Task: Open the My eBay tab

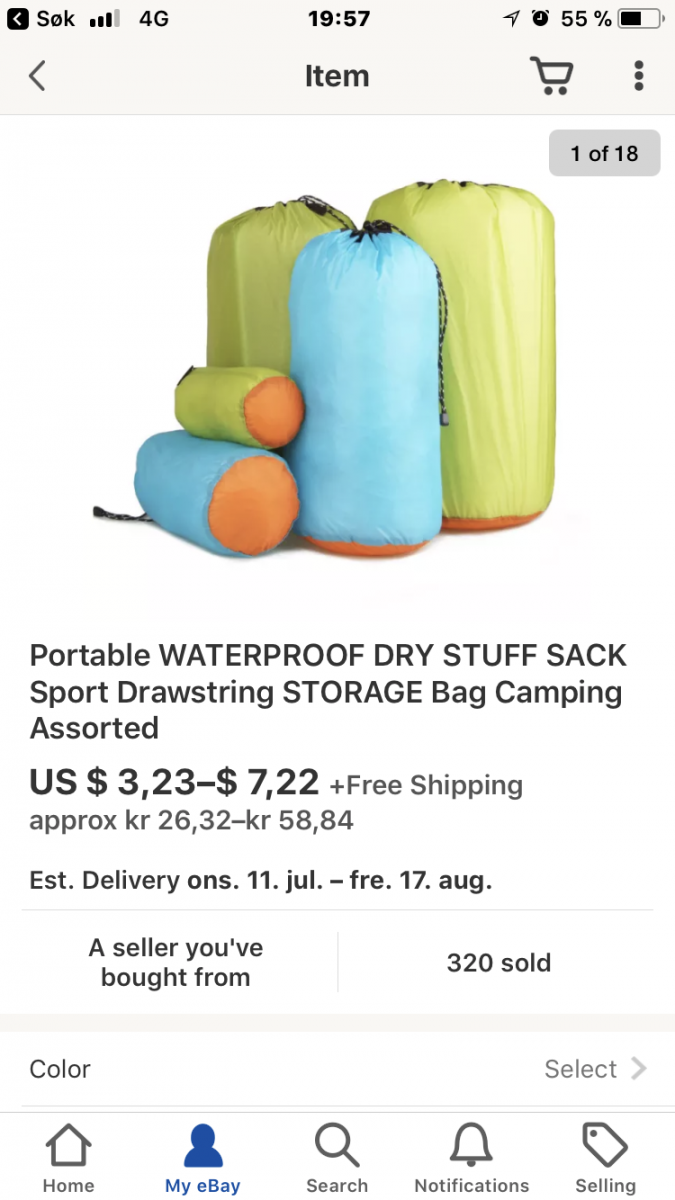Action: pyautogui.click(x=203, y=1158)
